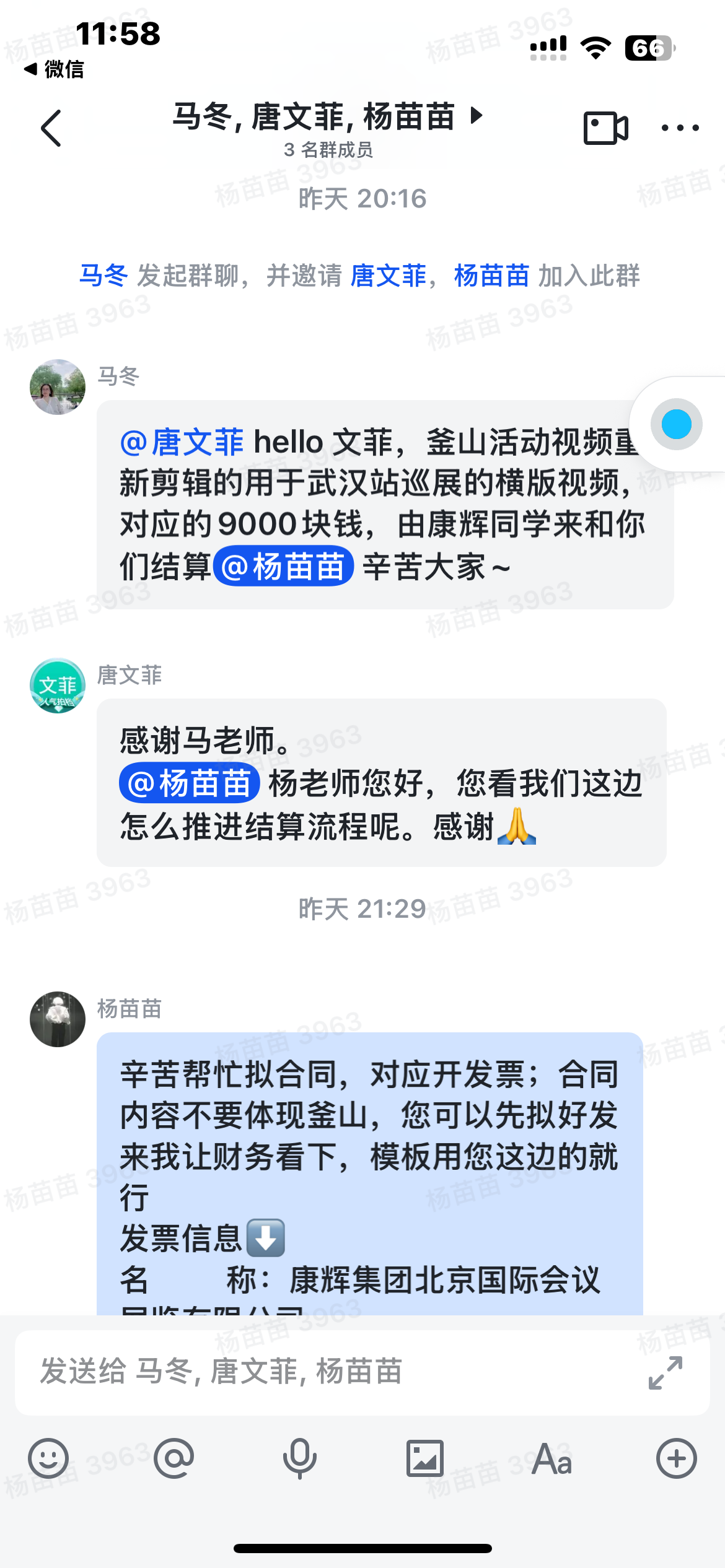Start a video meeting in this group

[x=605, y=128]
